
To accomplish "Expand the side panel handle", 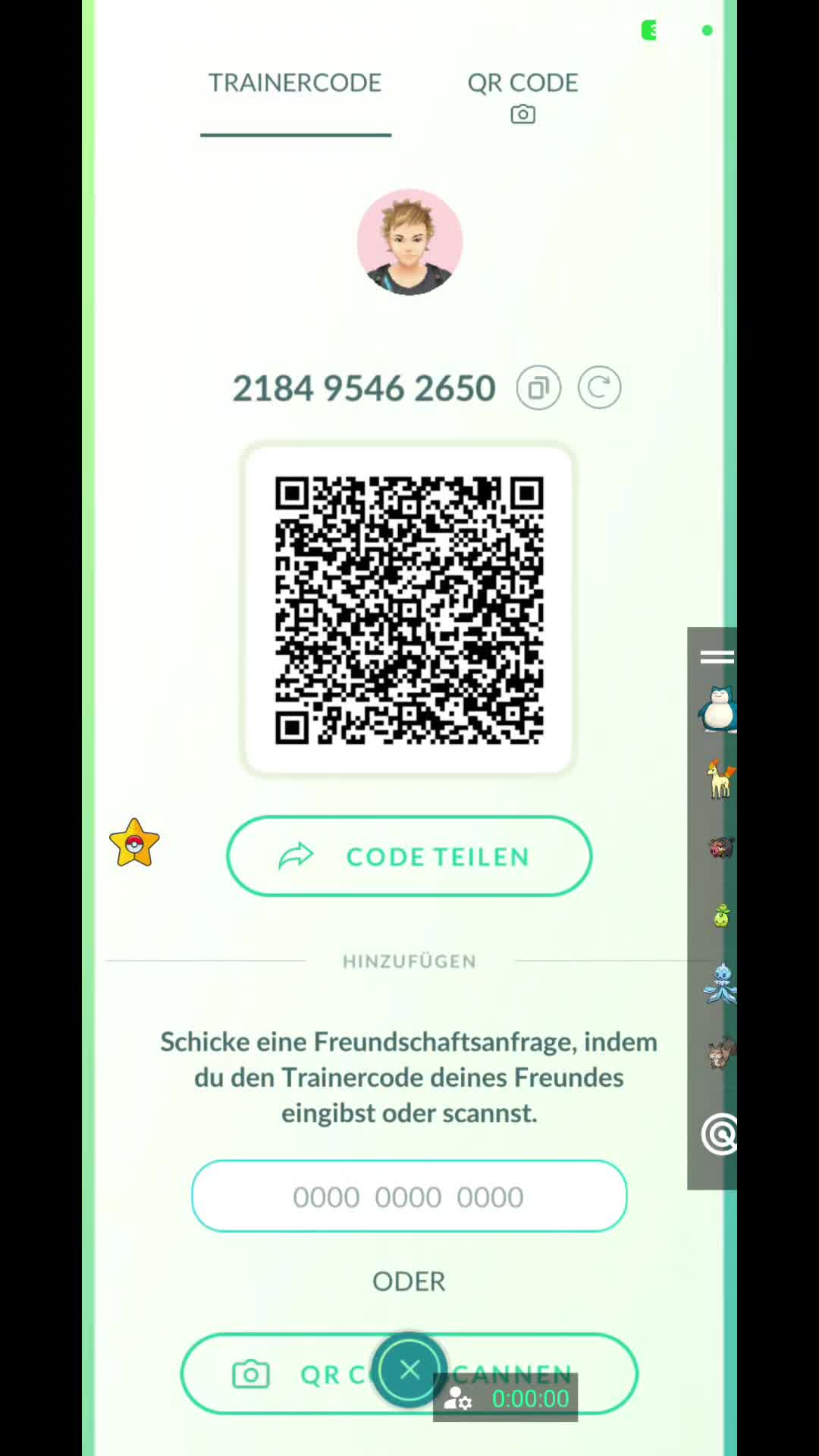I will click(717, 657).
